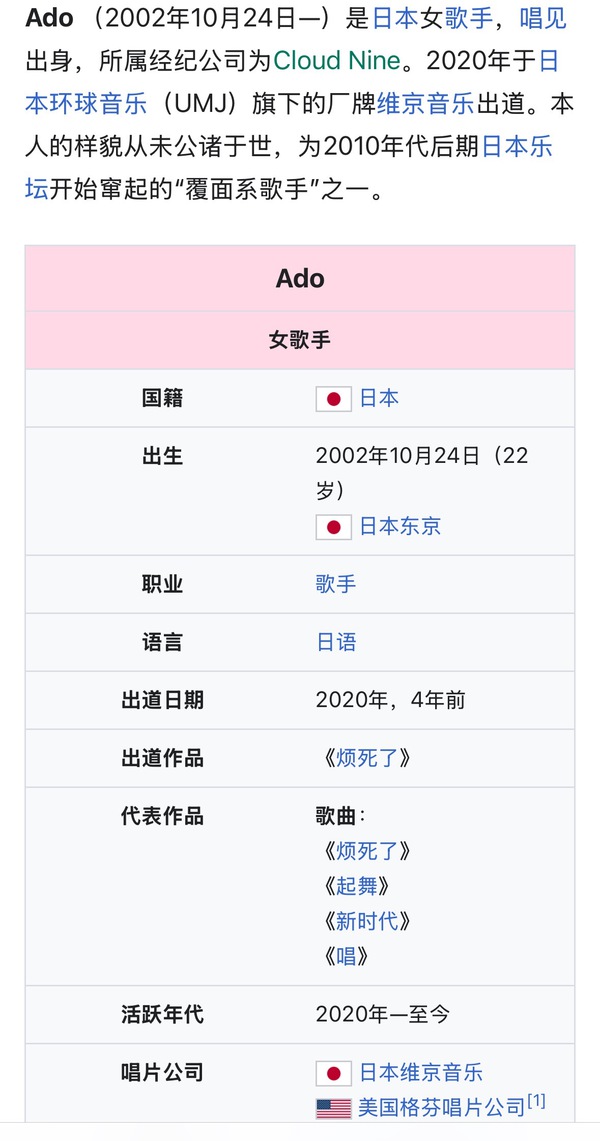Open the 美国格芬唱片公司 link
The image size is (600, 1141).
[x=442, y=1107]
